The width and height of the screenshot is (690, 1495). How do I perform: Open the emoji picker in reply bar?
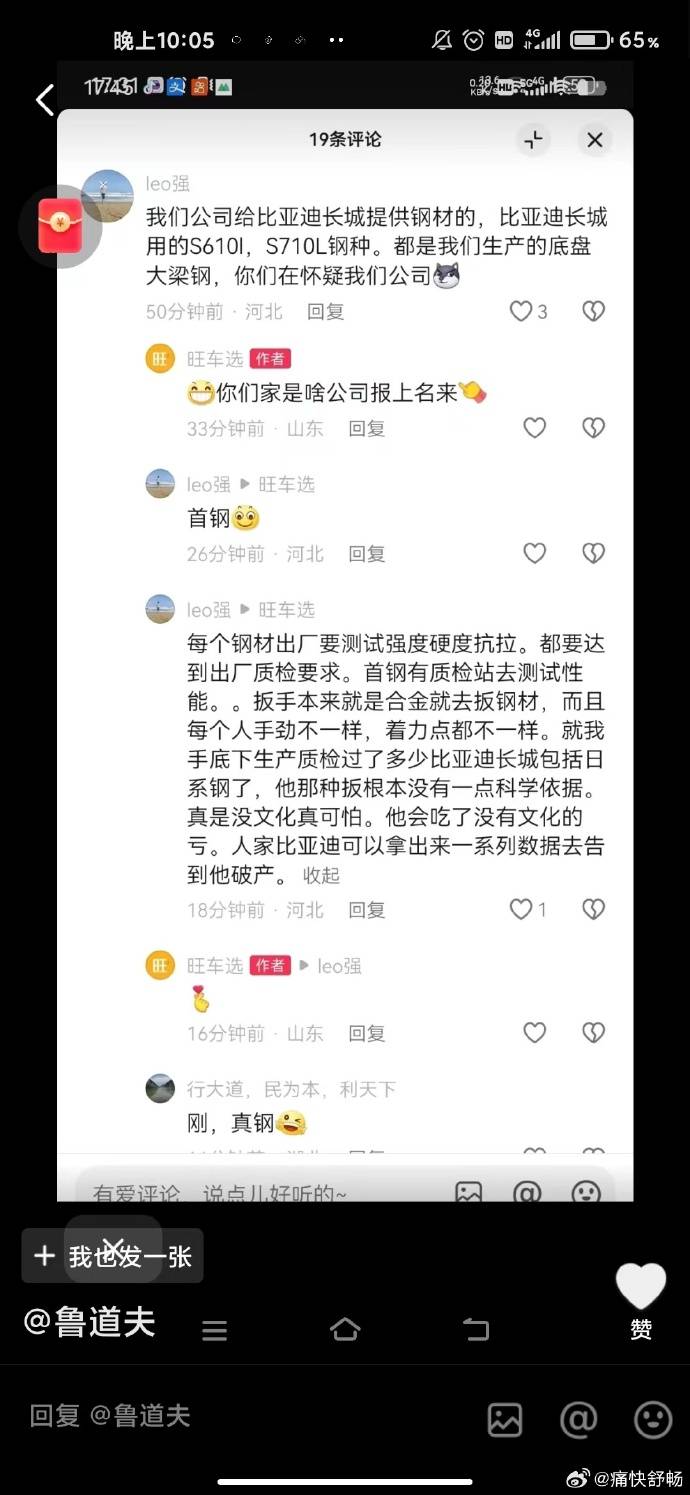click(653, 1419)
